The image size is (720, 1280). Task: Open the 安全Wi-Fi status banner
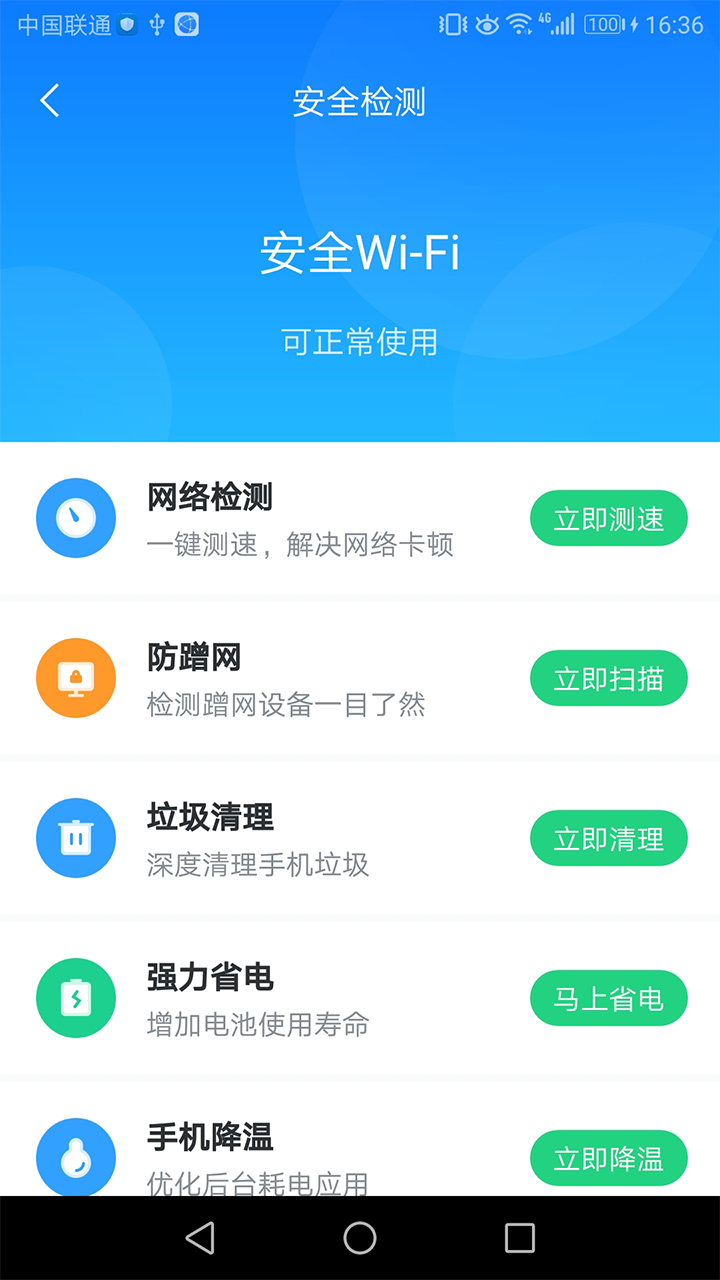coord(360,253)
